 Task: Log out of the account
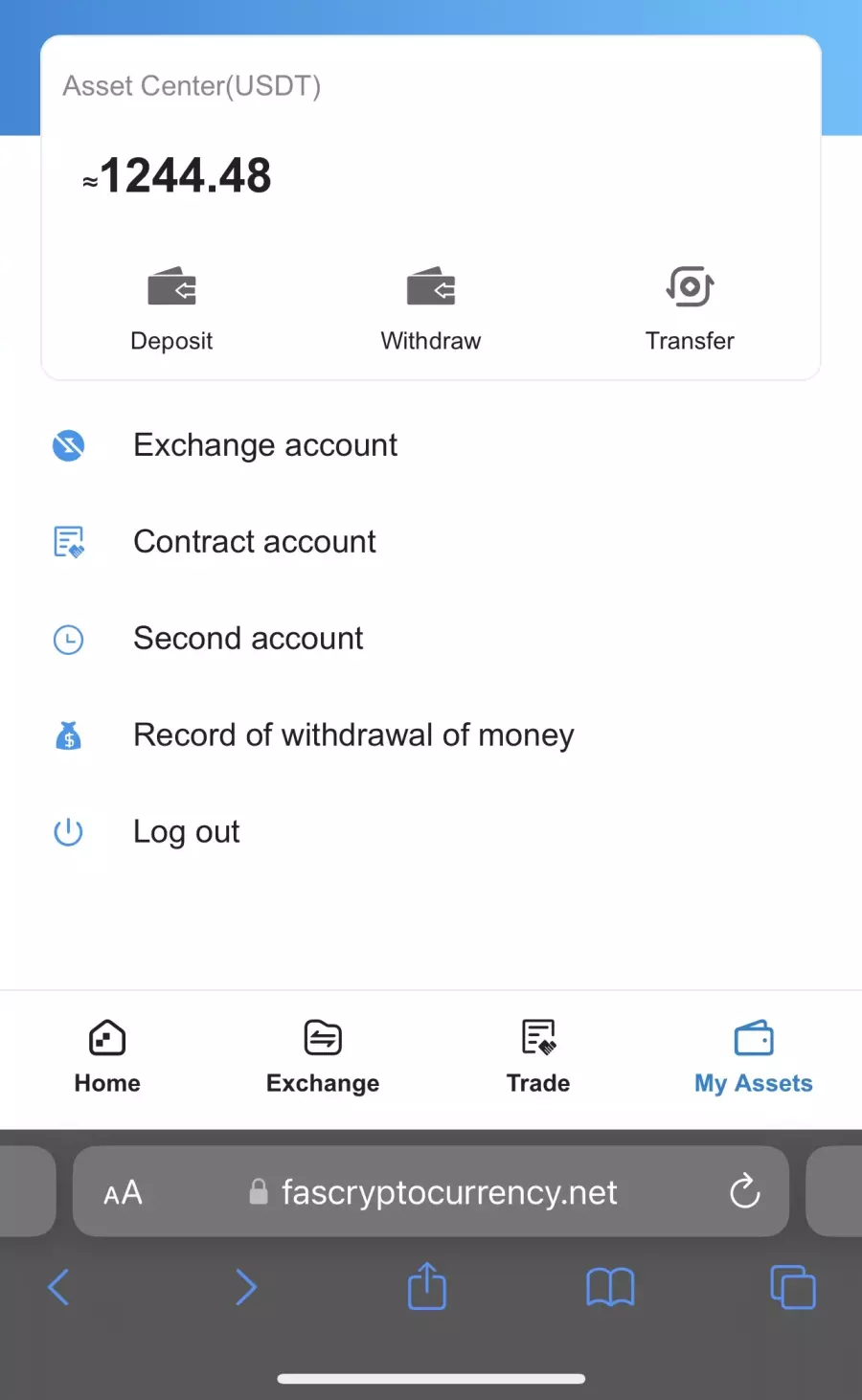coord(431,831)
